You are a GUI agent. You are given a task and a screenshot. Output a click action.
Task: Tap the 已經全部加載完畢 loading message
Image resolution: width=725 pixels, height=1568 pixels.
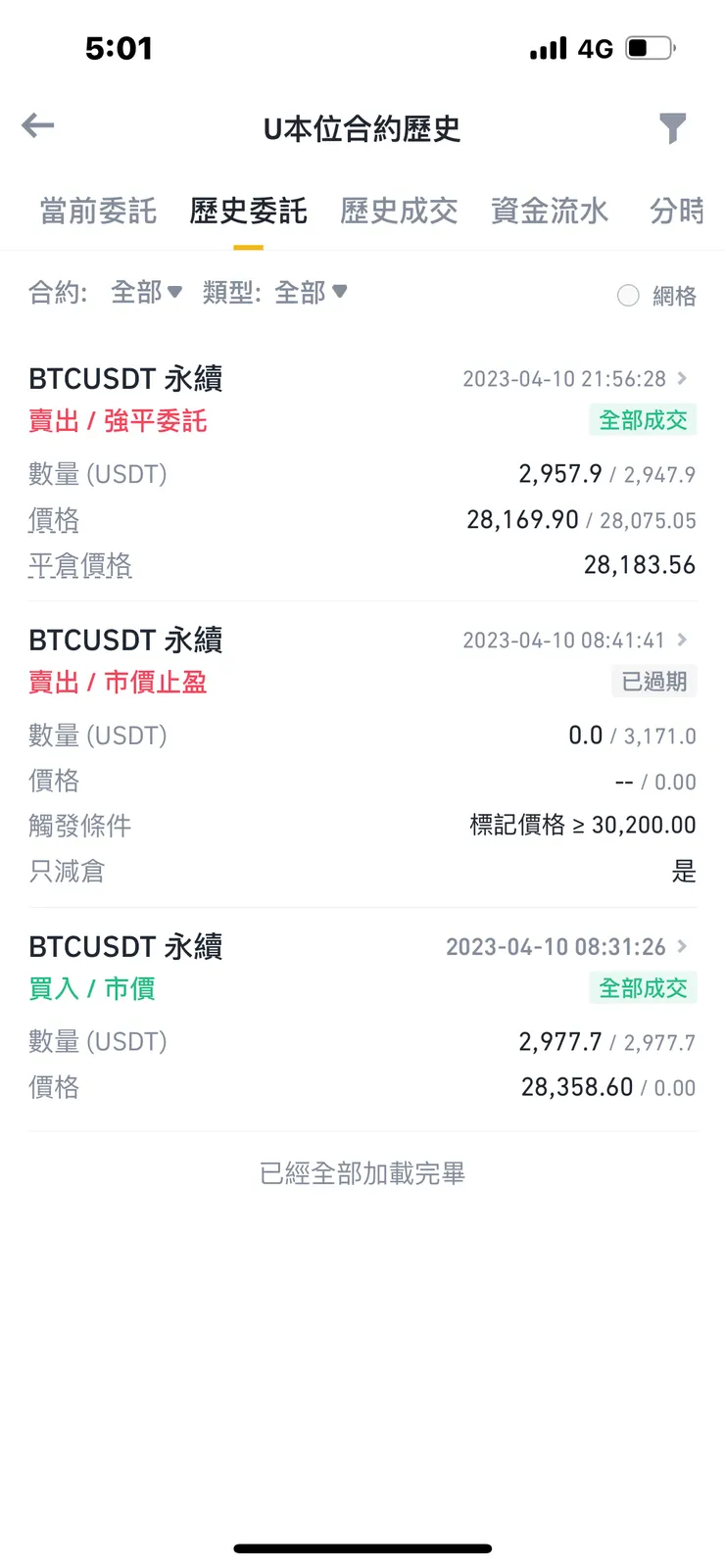(362, 1173)
